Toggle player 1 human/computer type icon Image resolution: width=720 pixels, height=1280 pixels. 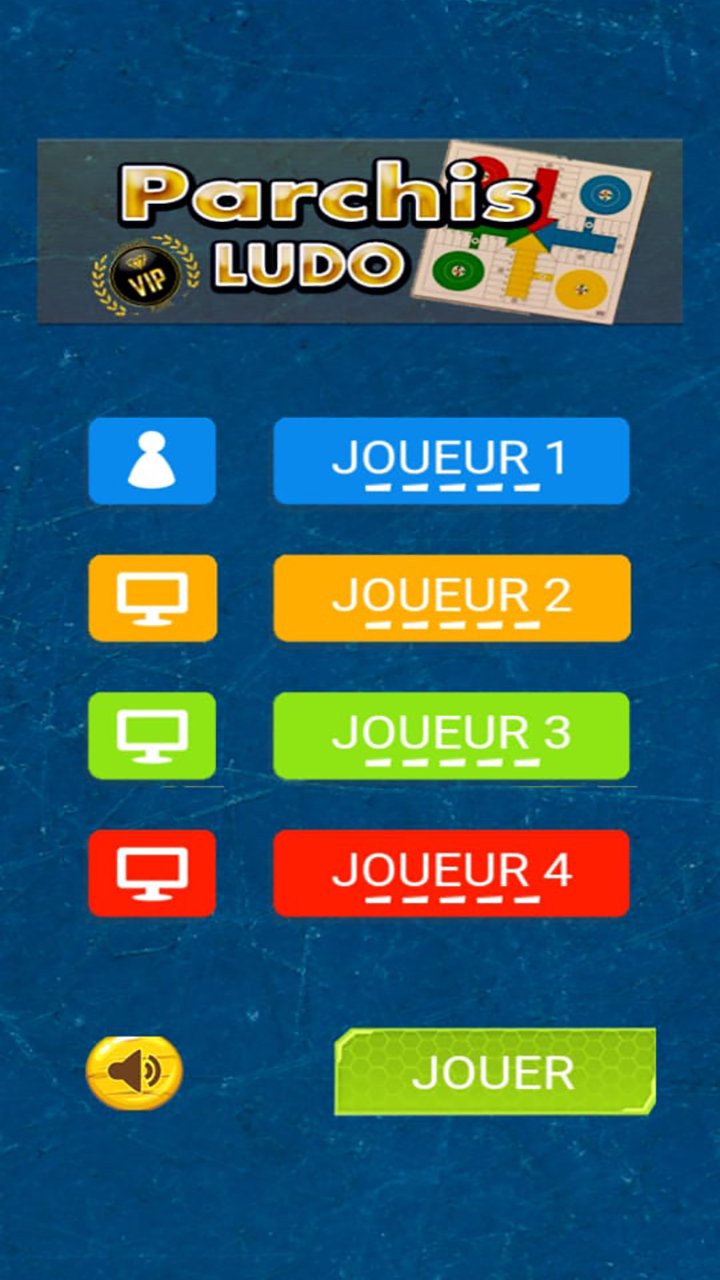pos(152,461)
